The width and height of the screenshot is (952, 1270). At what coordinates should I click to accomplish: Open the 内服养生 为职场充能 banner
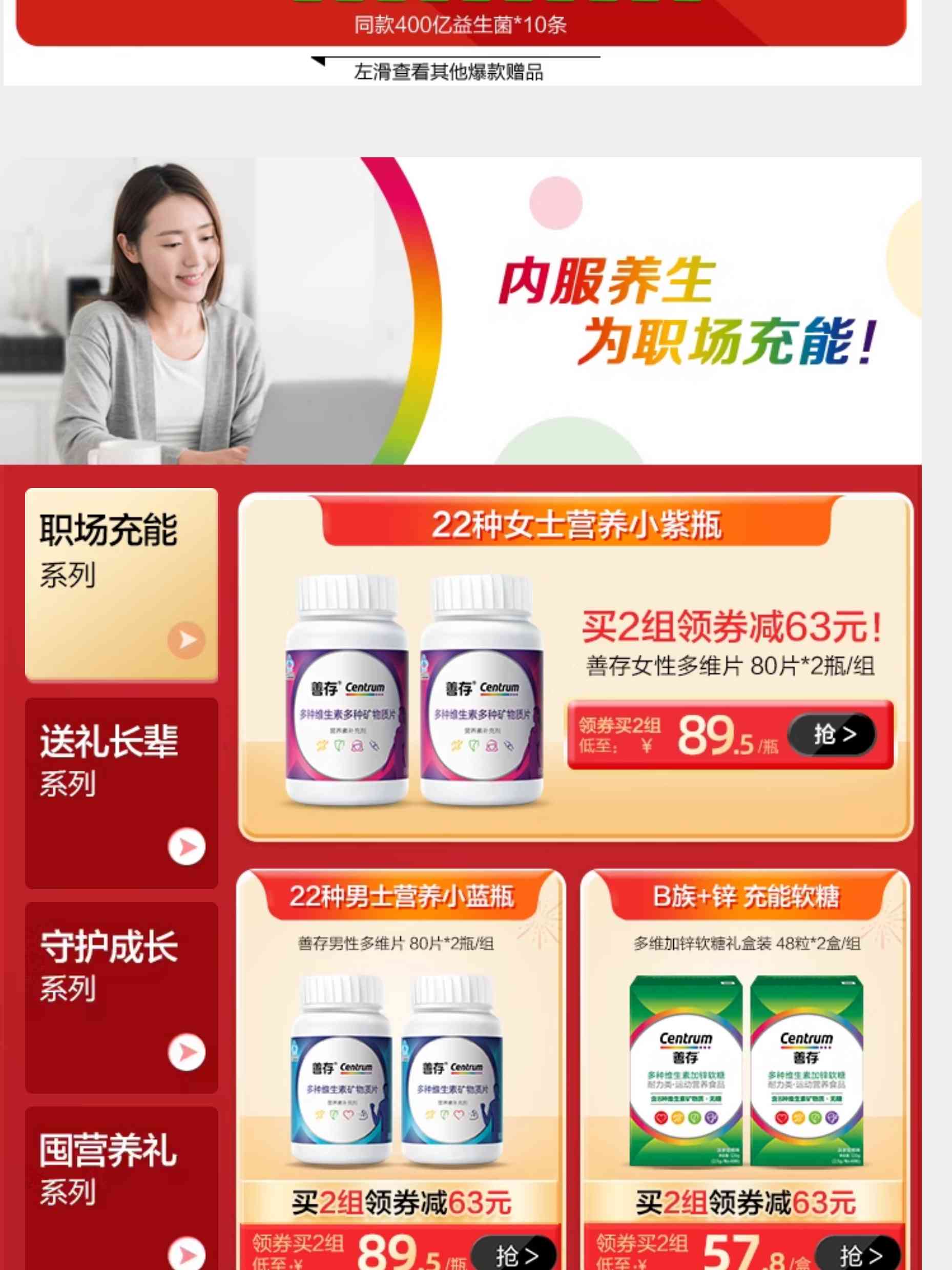(x=460, y=310)
